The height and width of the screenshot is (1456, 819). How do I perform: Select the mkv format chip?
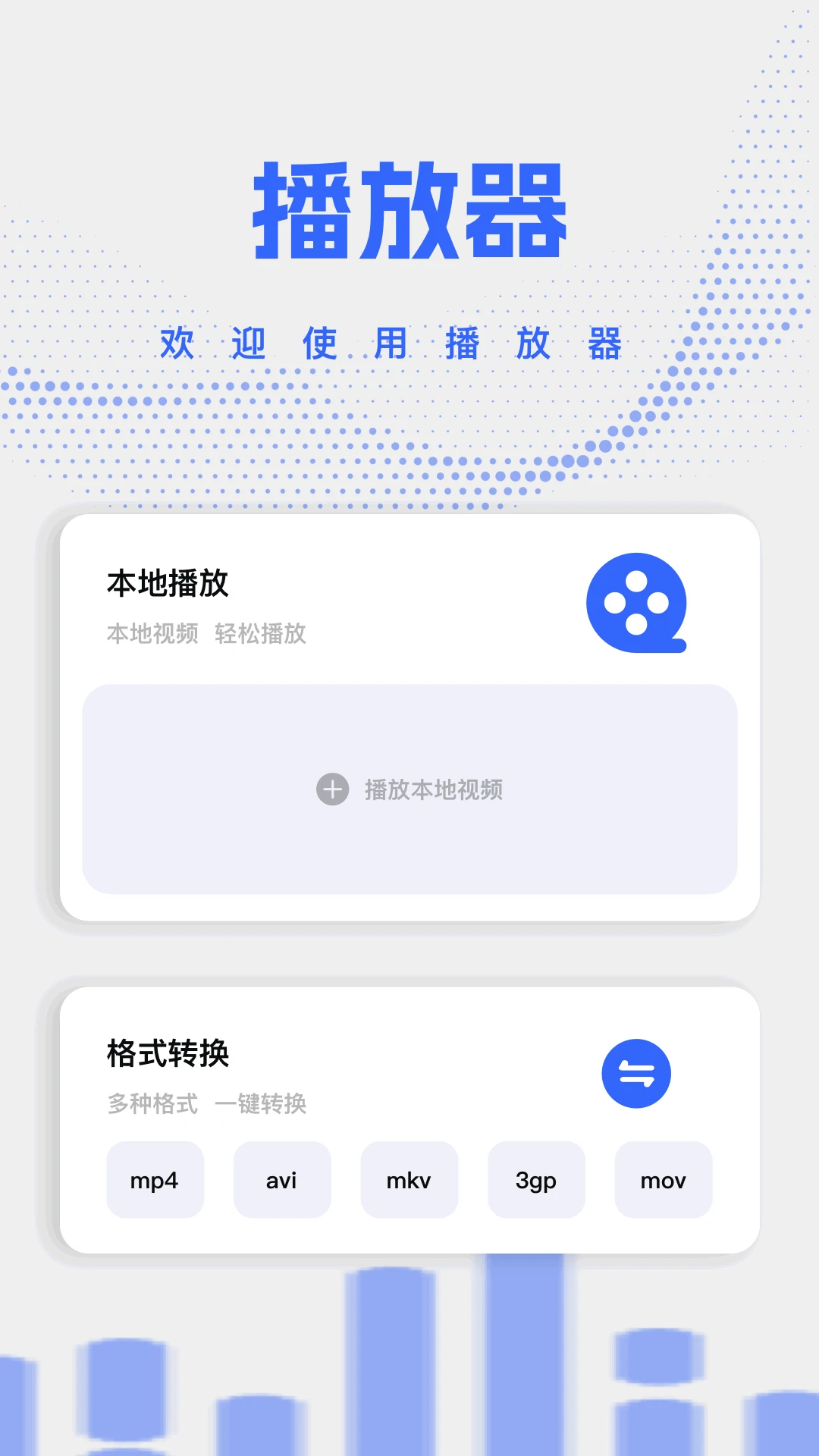409,1180
